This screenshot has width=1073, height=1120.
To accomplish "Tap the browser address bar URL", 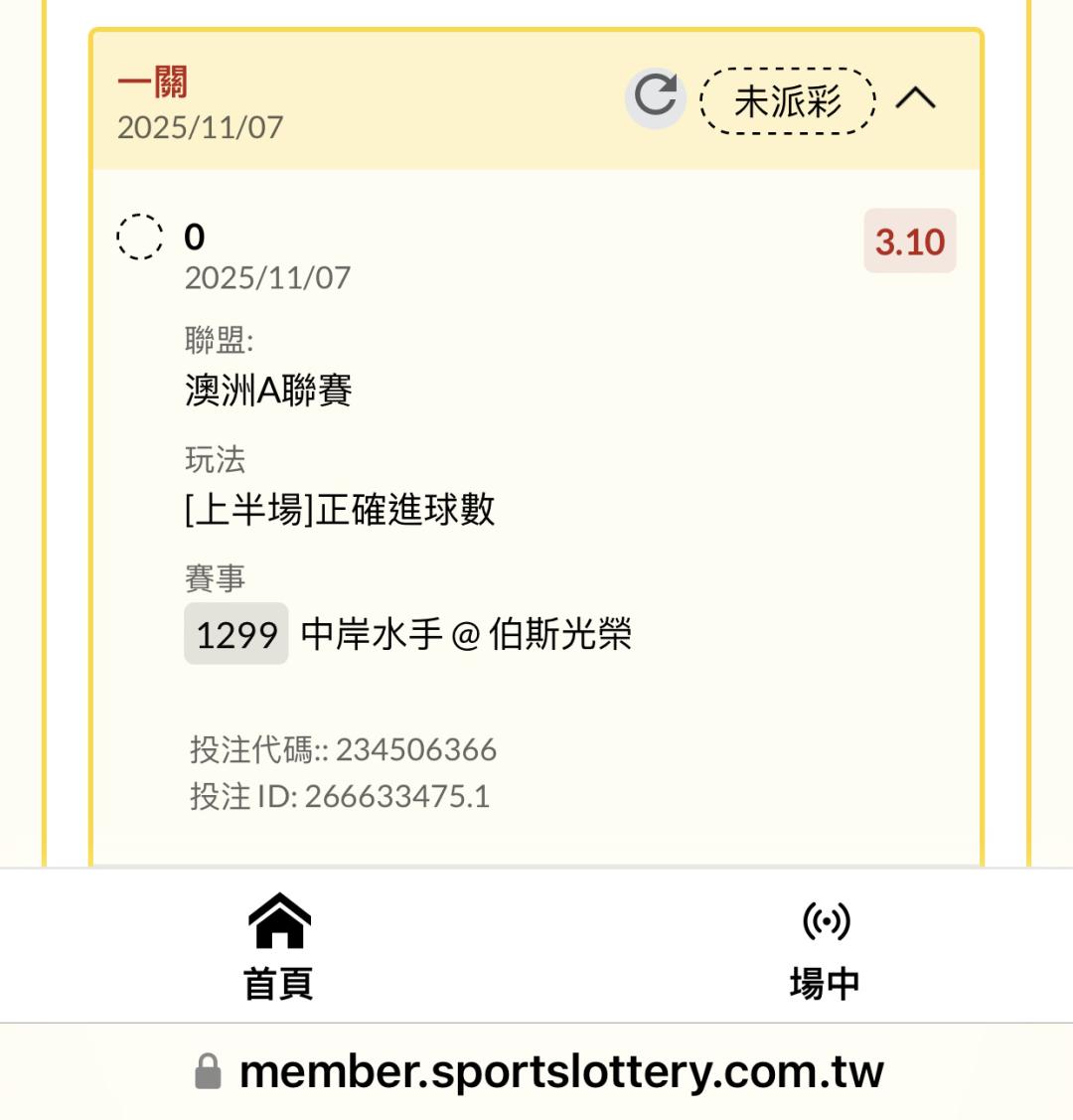I will pos(560,1071).
